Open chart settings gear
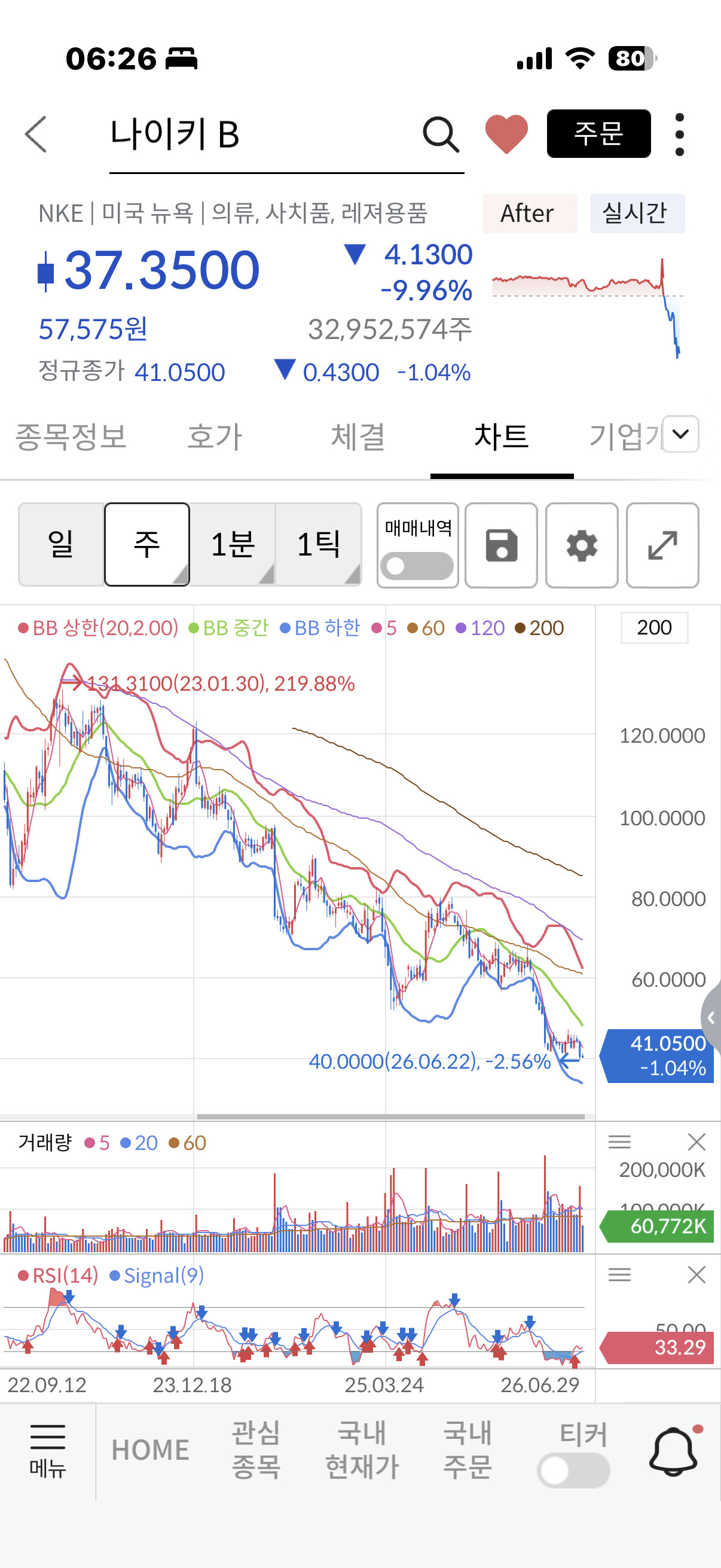The image size is (721, 1568). coord(582,545)
